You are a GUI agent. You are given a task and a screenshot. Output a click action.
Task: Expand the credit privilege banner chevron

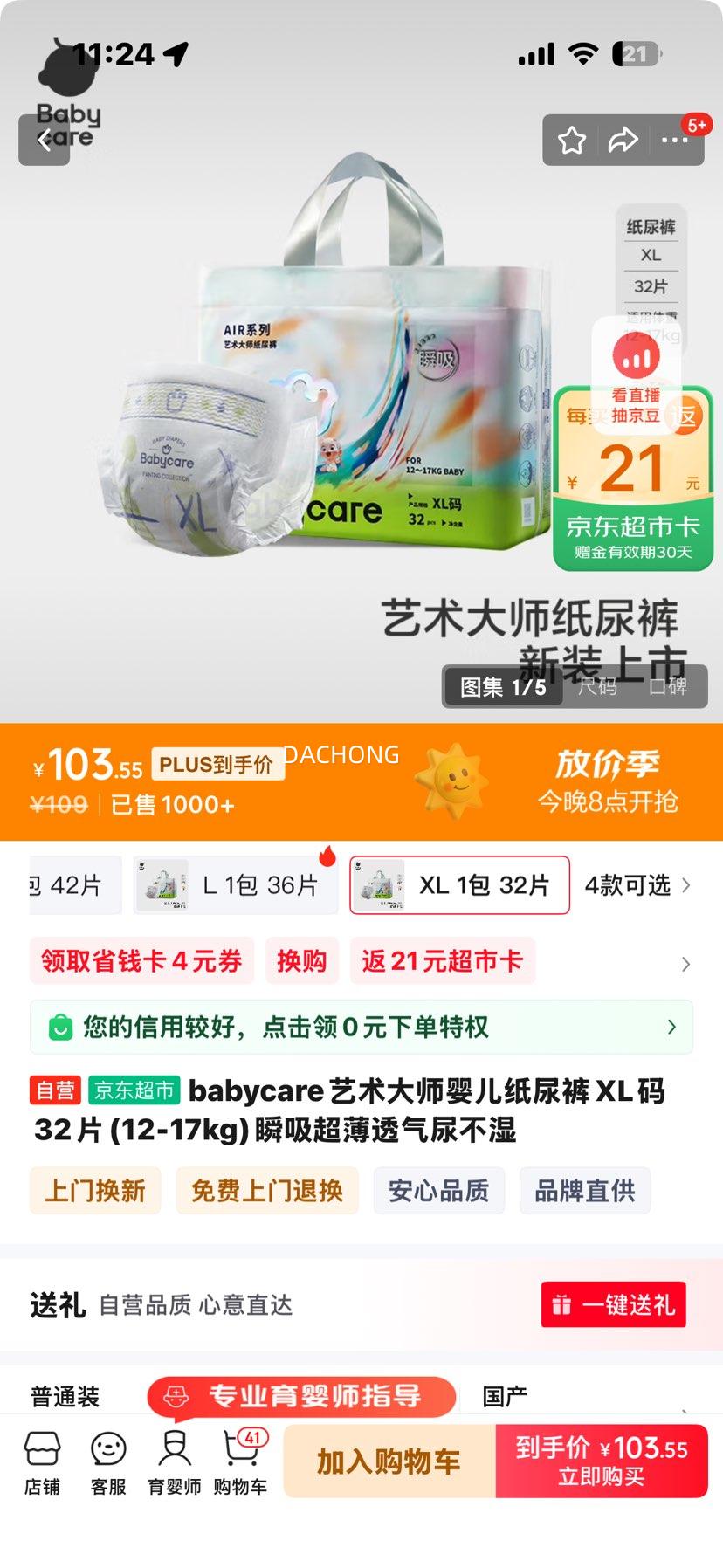pos(671,1027)
